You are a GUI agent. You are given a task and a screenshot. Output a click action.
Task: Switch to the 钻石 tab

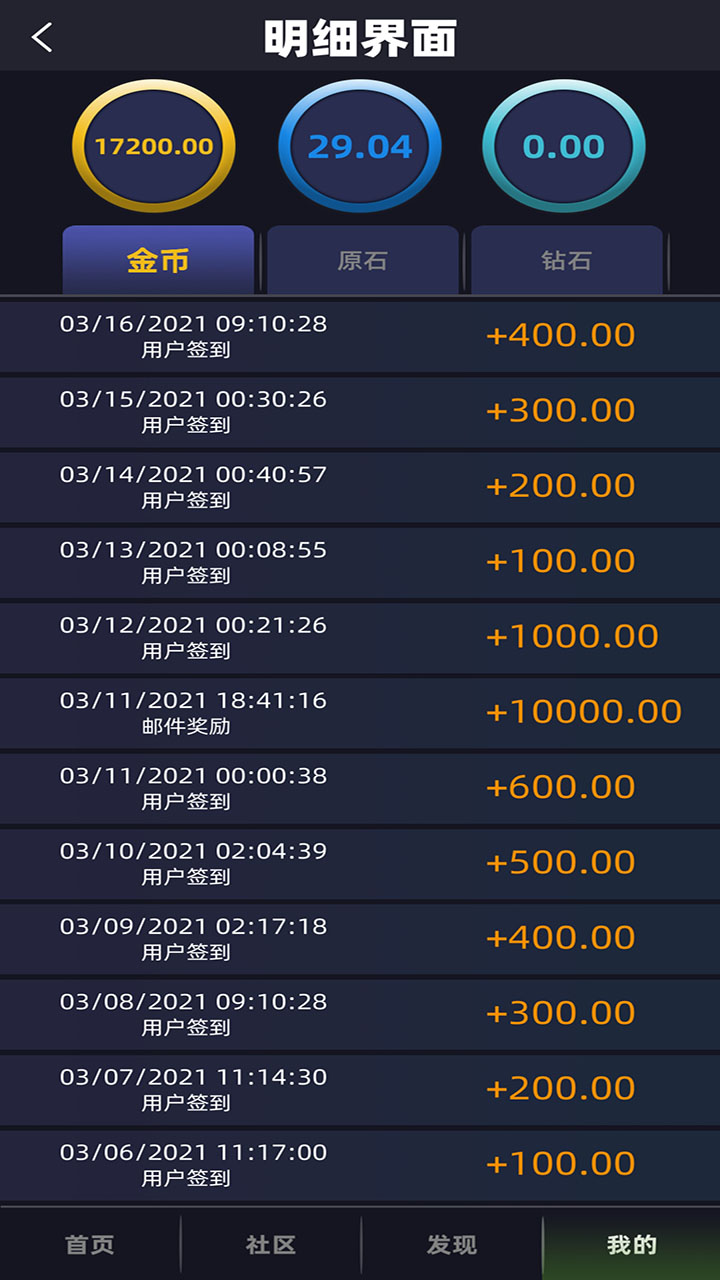click(567, 259)
